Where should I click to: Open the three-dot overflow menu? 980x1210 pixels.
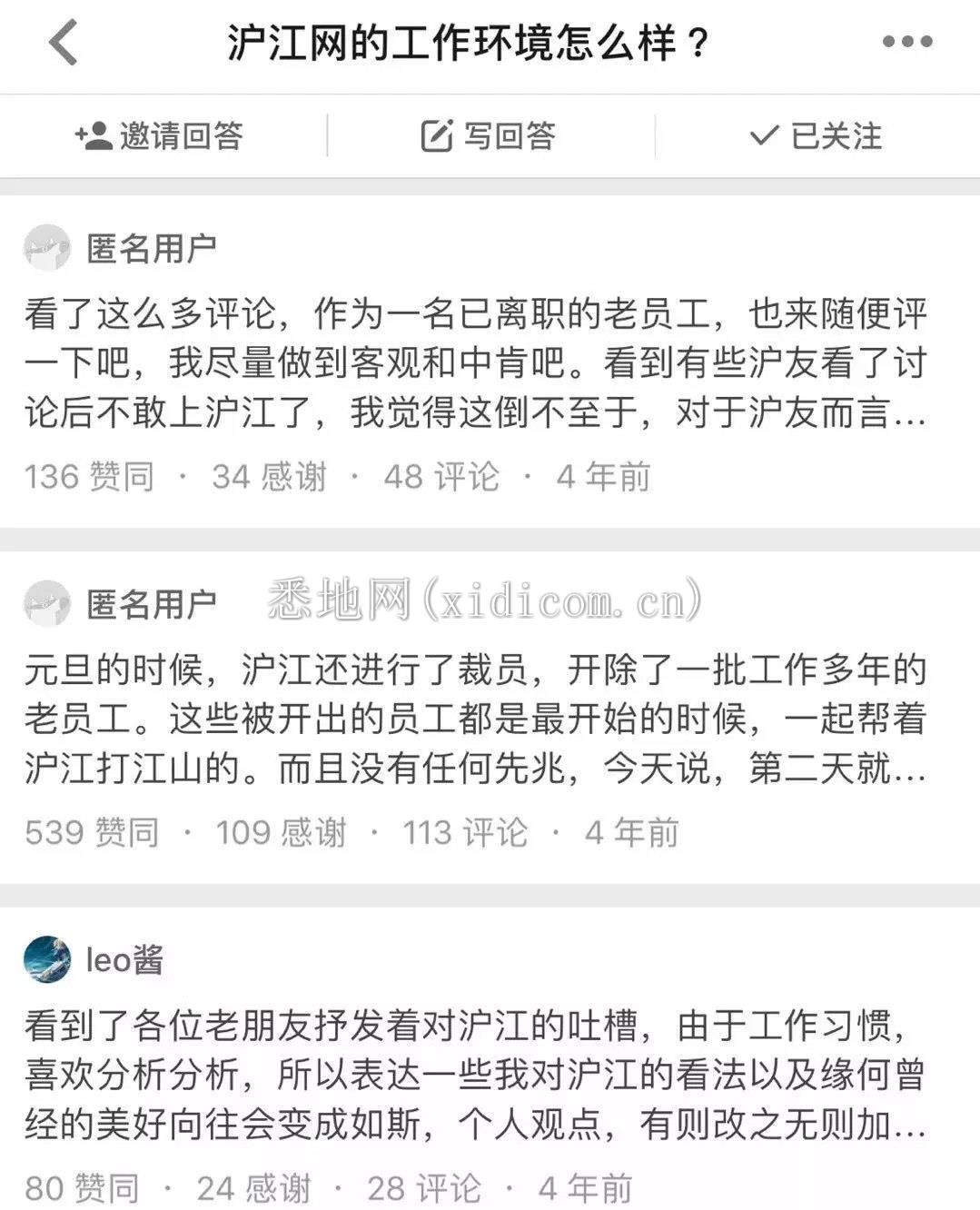point(906,43)
